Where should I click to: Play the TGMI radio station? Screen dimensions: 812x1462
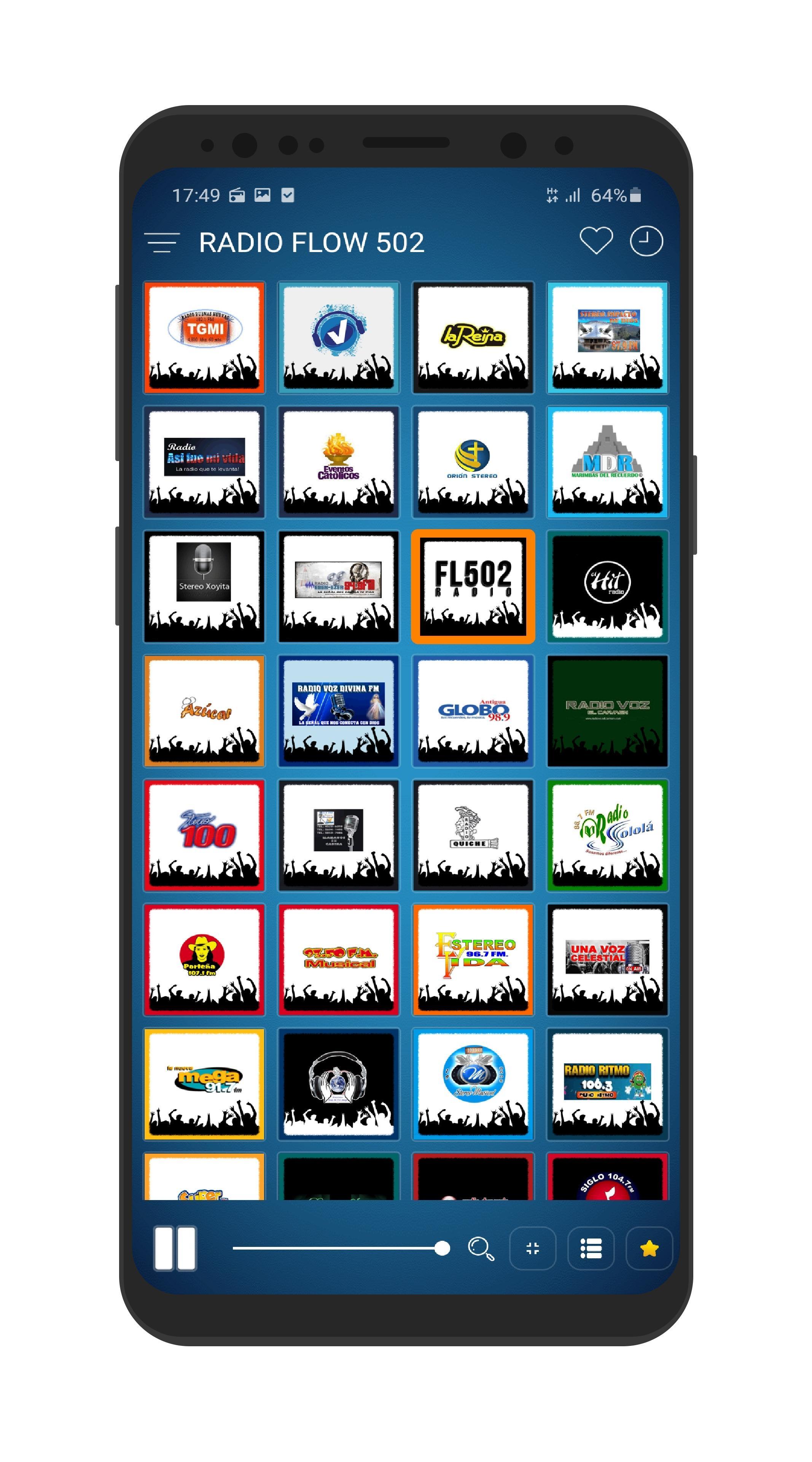click(204, 338)
